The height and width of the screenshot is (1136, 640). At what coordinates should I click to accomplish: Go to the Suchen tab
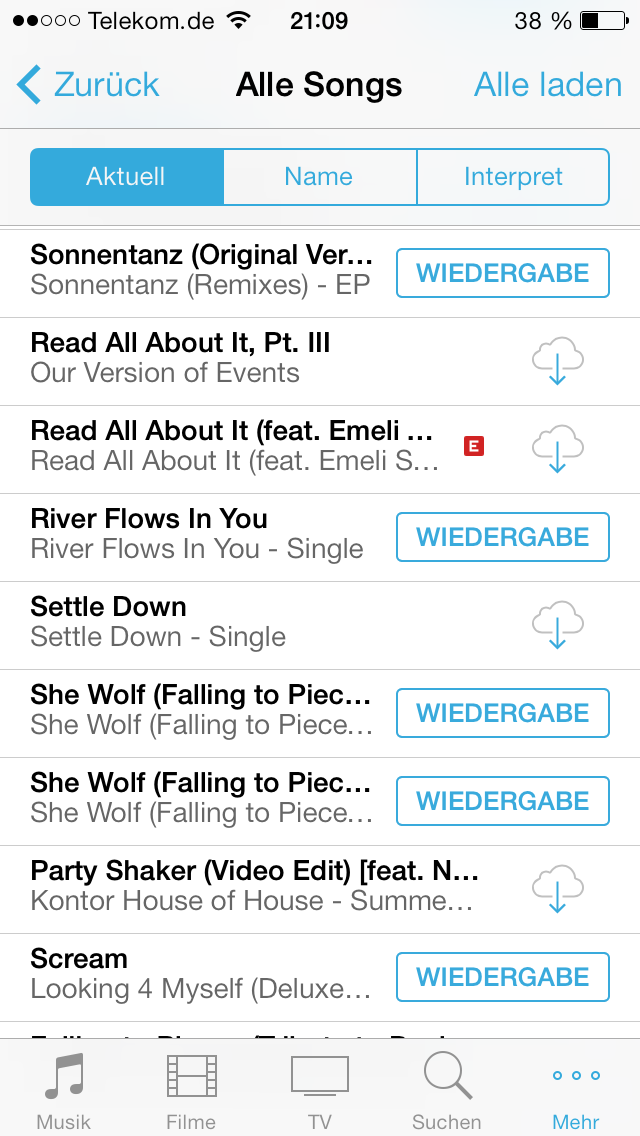(447, 1090)
